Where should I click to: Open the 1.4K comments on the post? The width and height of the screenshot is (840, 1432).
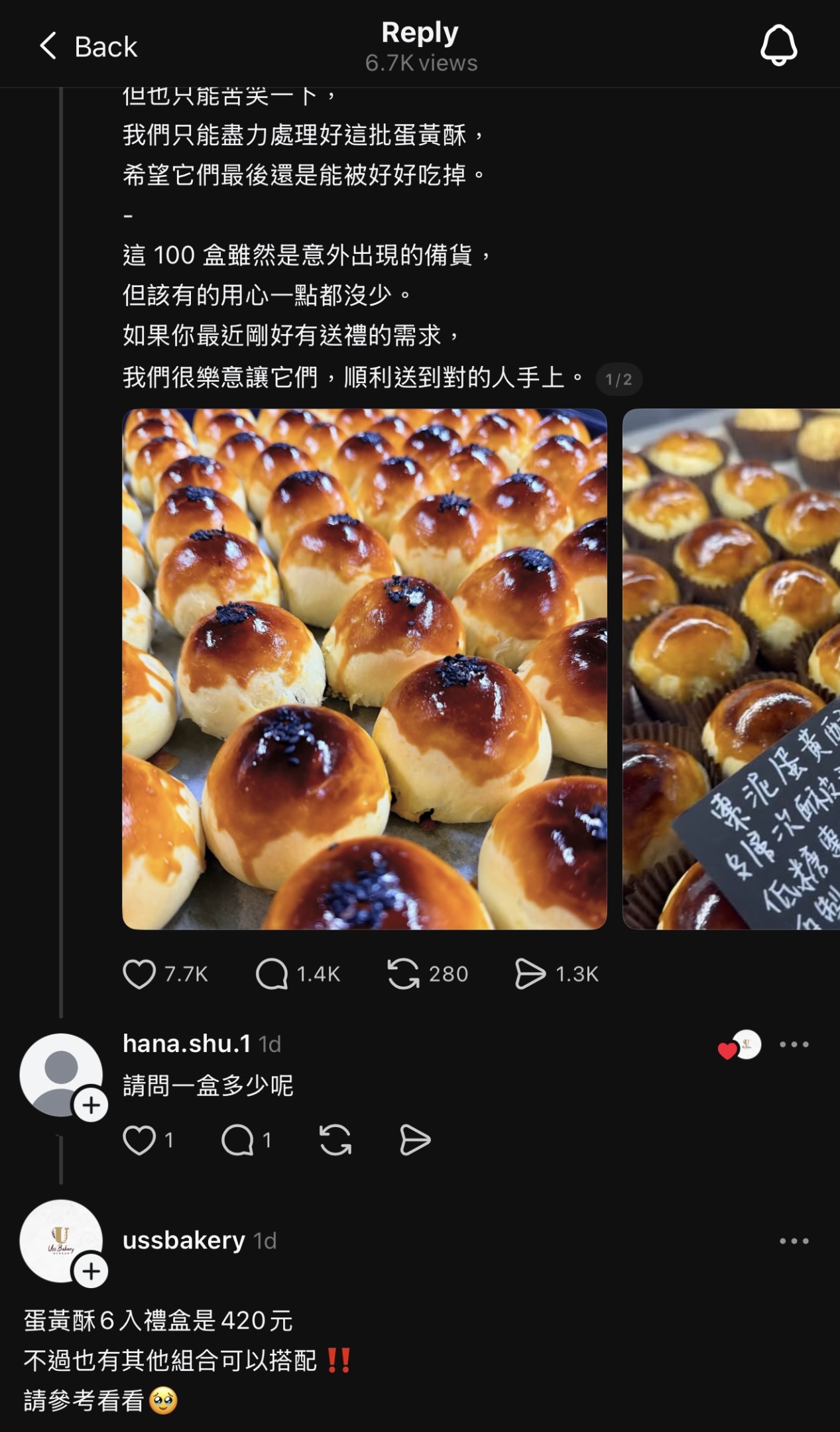[272, 974]
